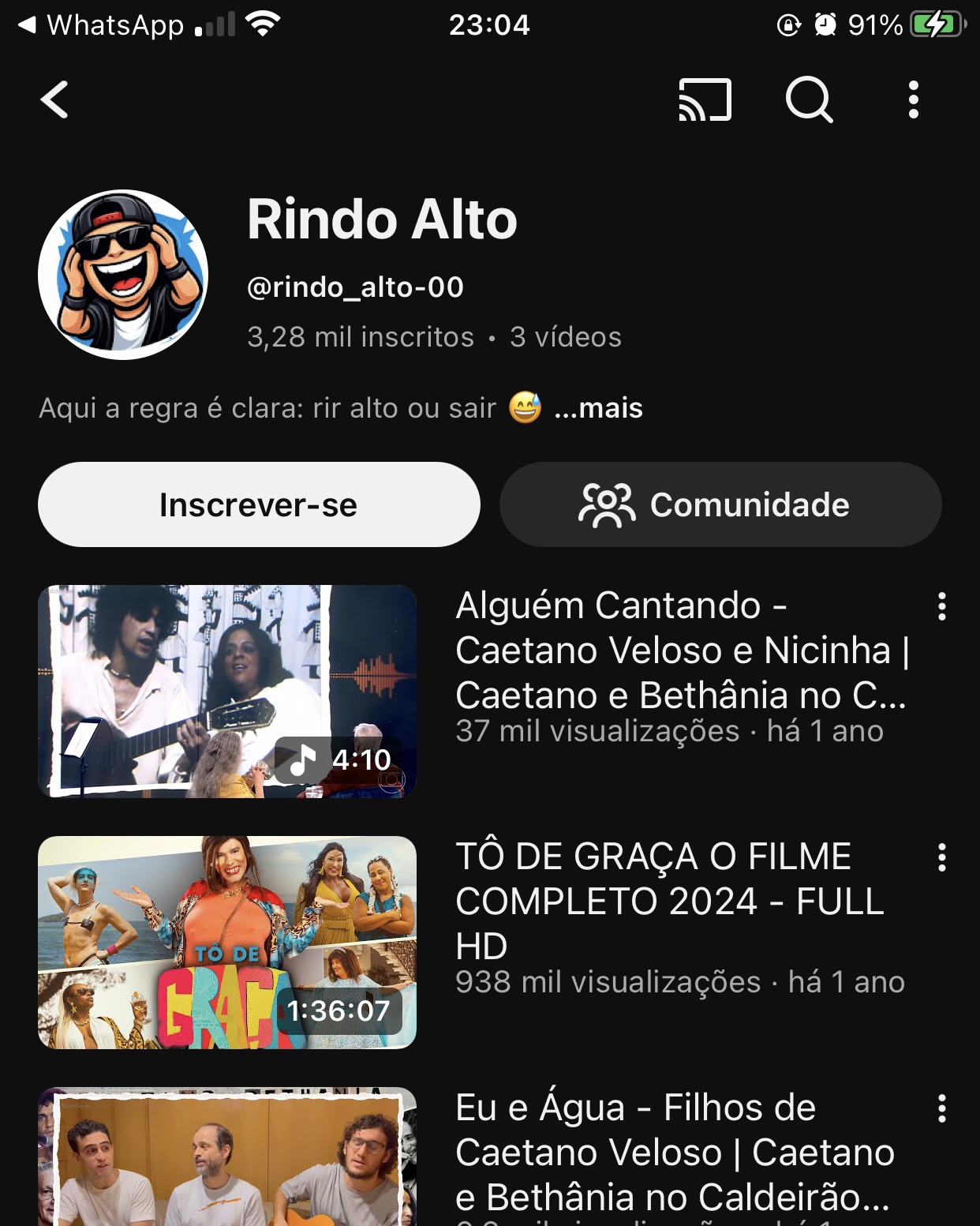
Task: Subscribe with the Inscrever-se button
Action: coord(259,504)
